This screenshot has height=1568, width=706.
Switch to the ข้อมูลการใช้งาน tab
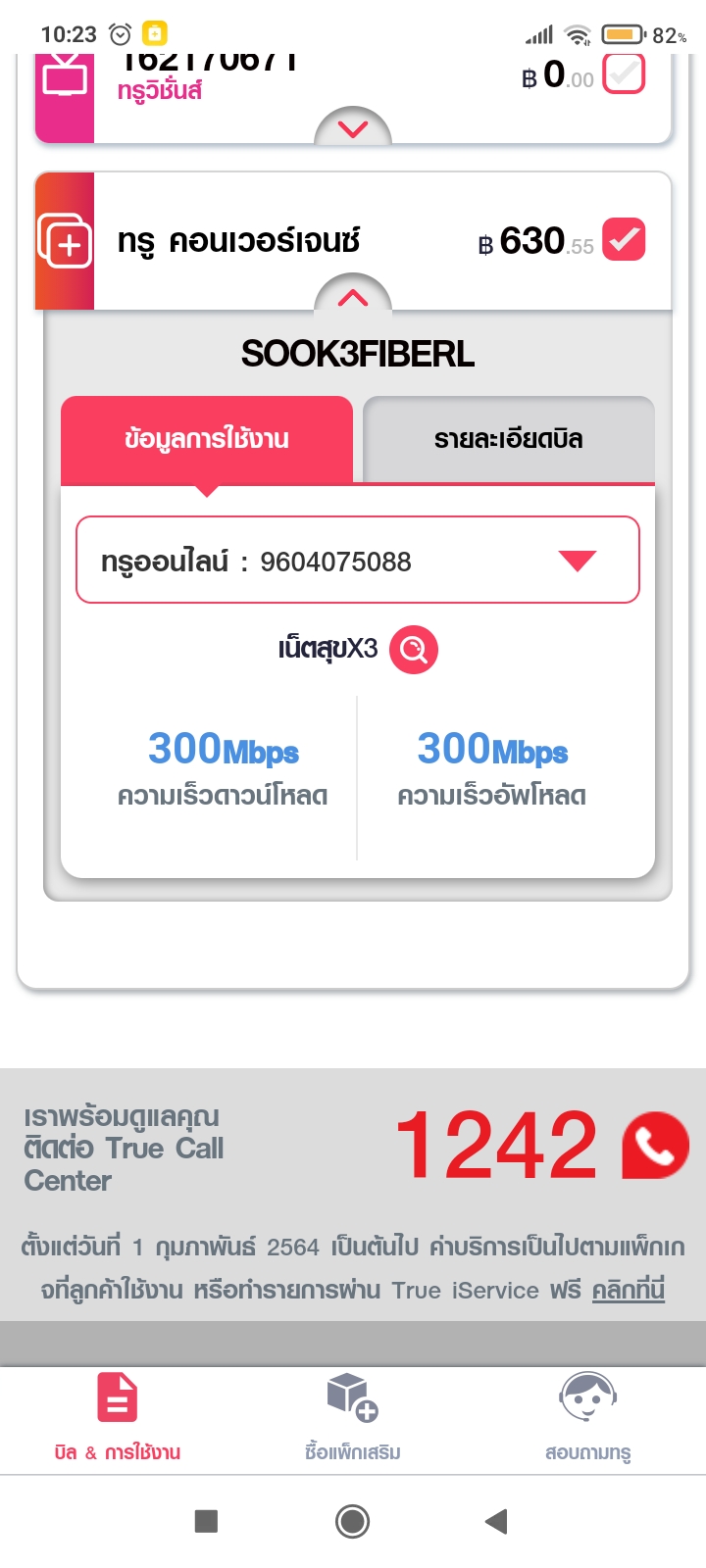click(207, 439)
